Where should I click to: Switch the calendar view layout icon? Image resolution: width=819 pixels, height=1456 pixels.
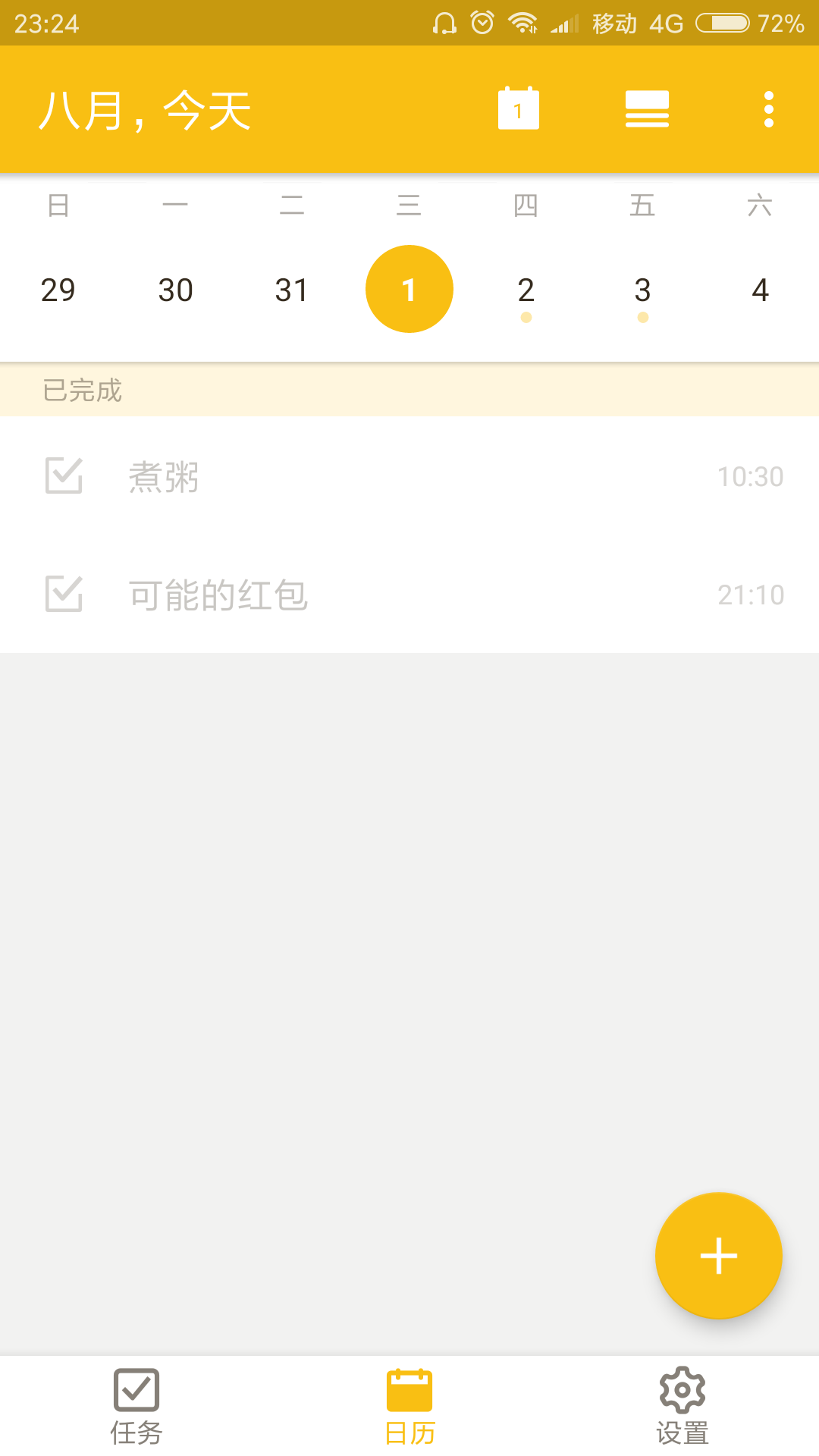tap(647, 109)
